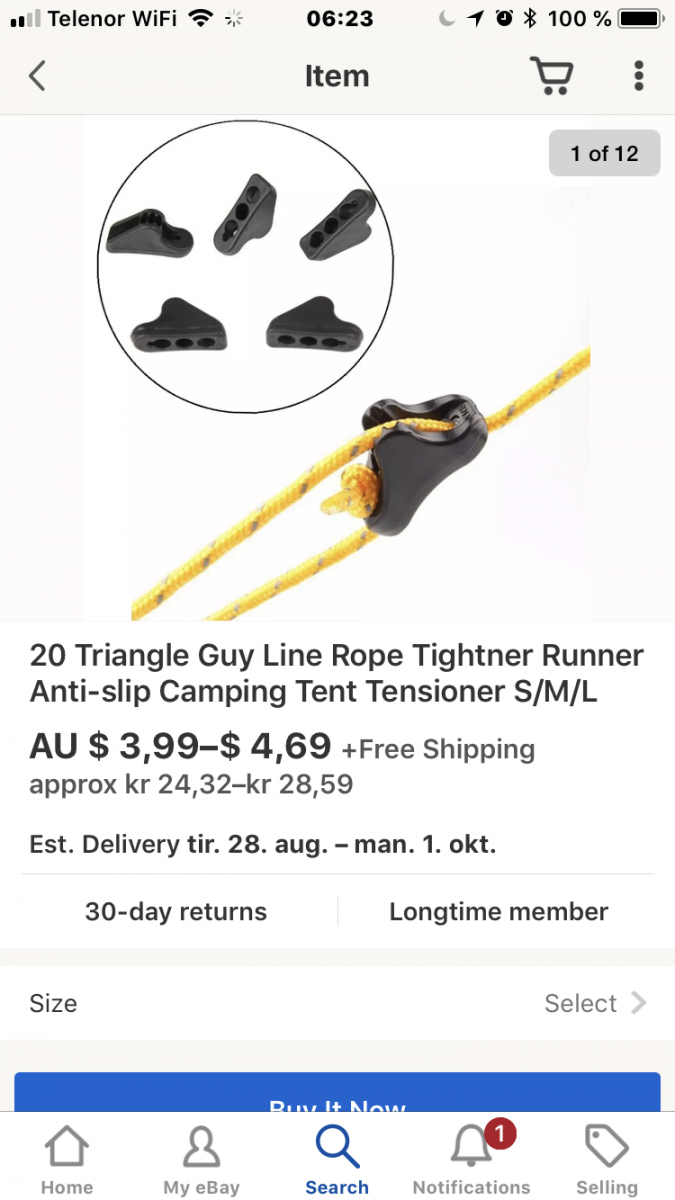
Task: Go to the Search tab
Action: tap(337, 1160)
